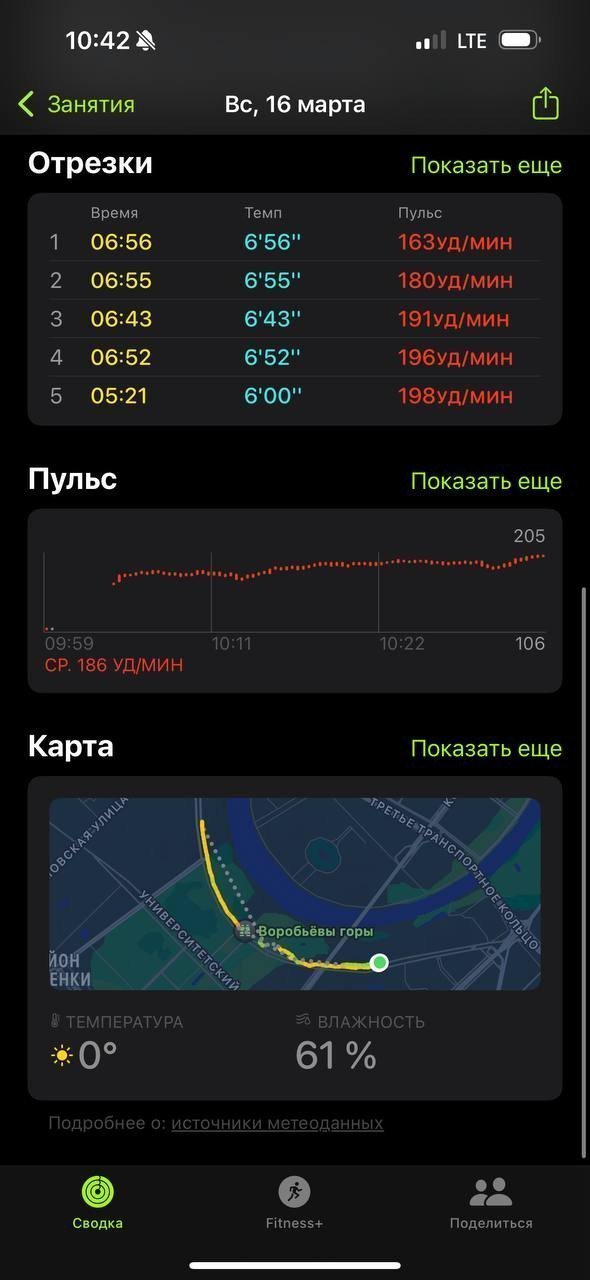This screenshot has width=590, height=1280.
Task: Switch to the Сводка tab
Action: (98, 1202)
